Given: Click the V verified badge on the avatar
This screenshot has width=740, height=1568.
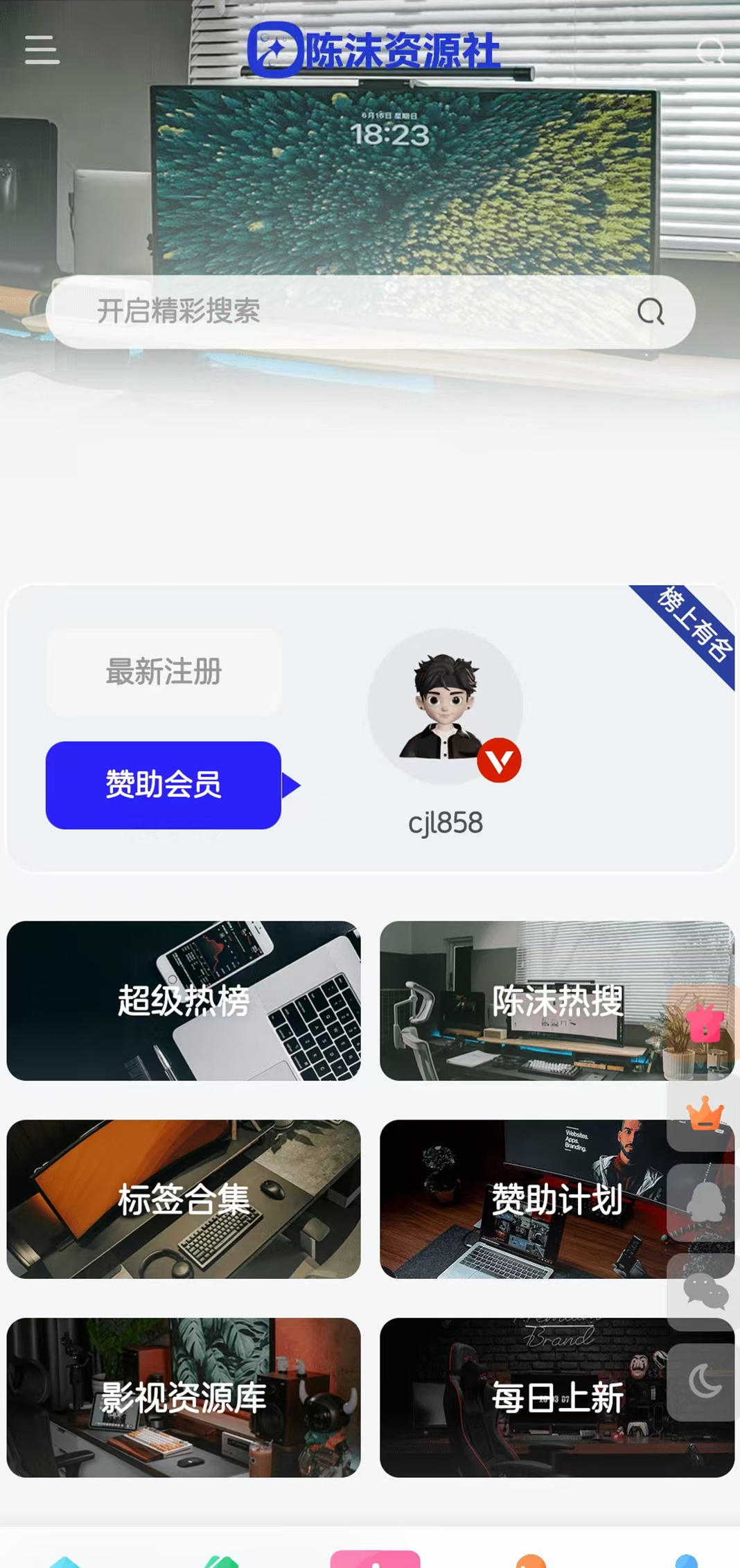Looking at the screenshot, I should (x=500, y=760).
